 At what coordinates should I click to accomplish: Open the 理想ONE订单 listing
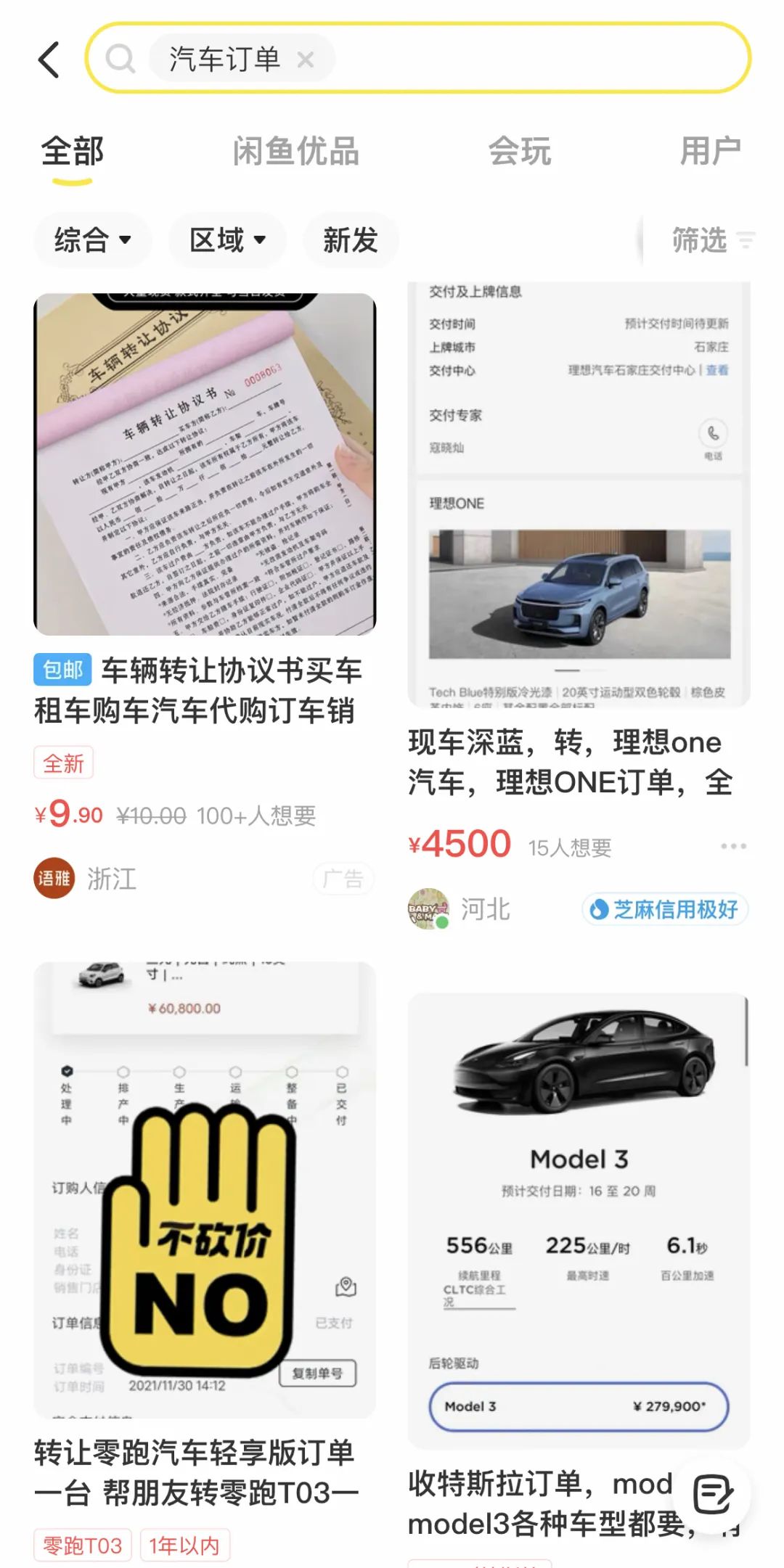579,493
